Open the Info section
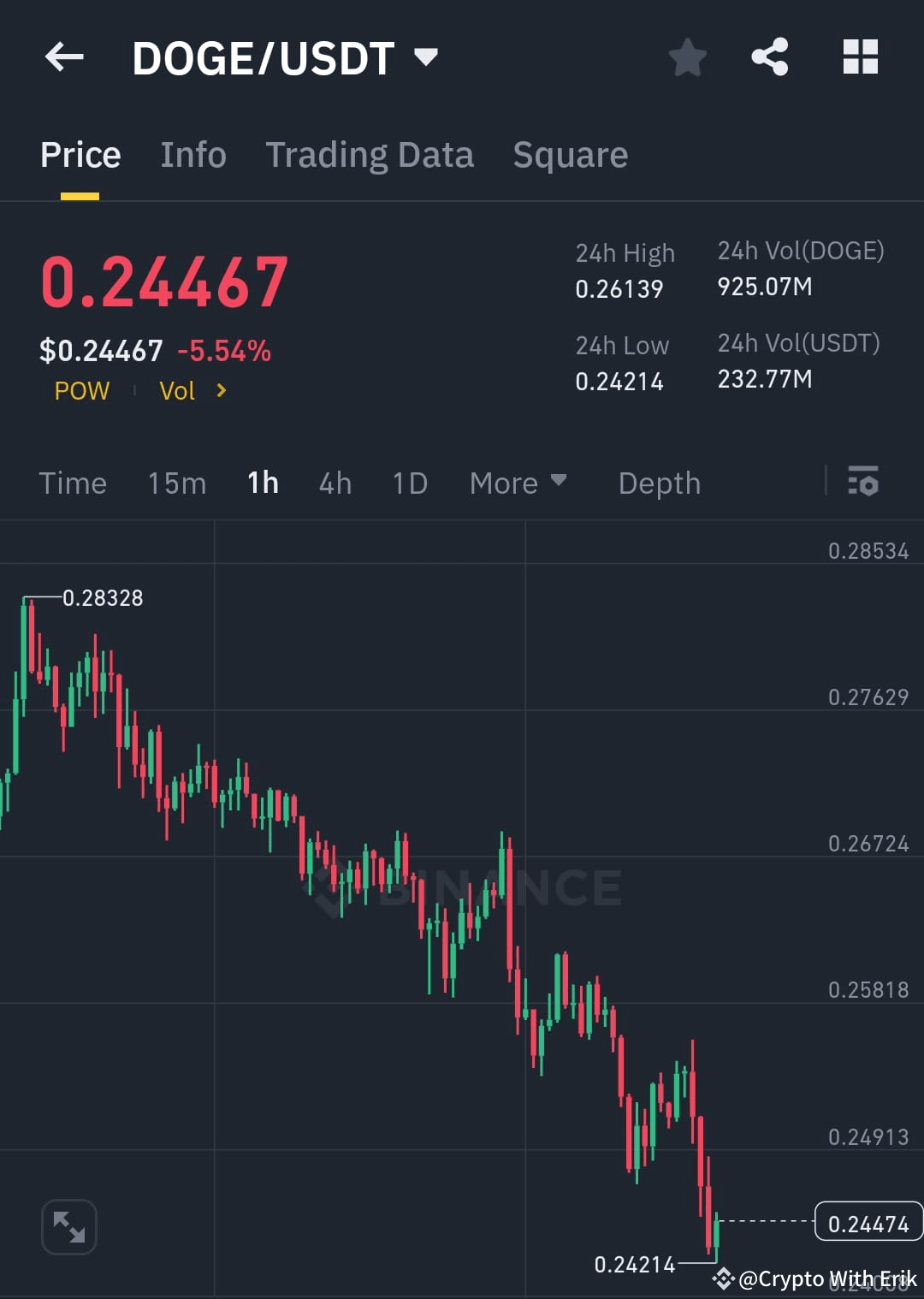 click(192, 154)
